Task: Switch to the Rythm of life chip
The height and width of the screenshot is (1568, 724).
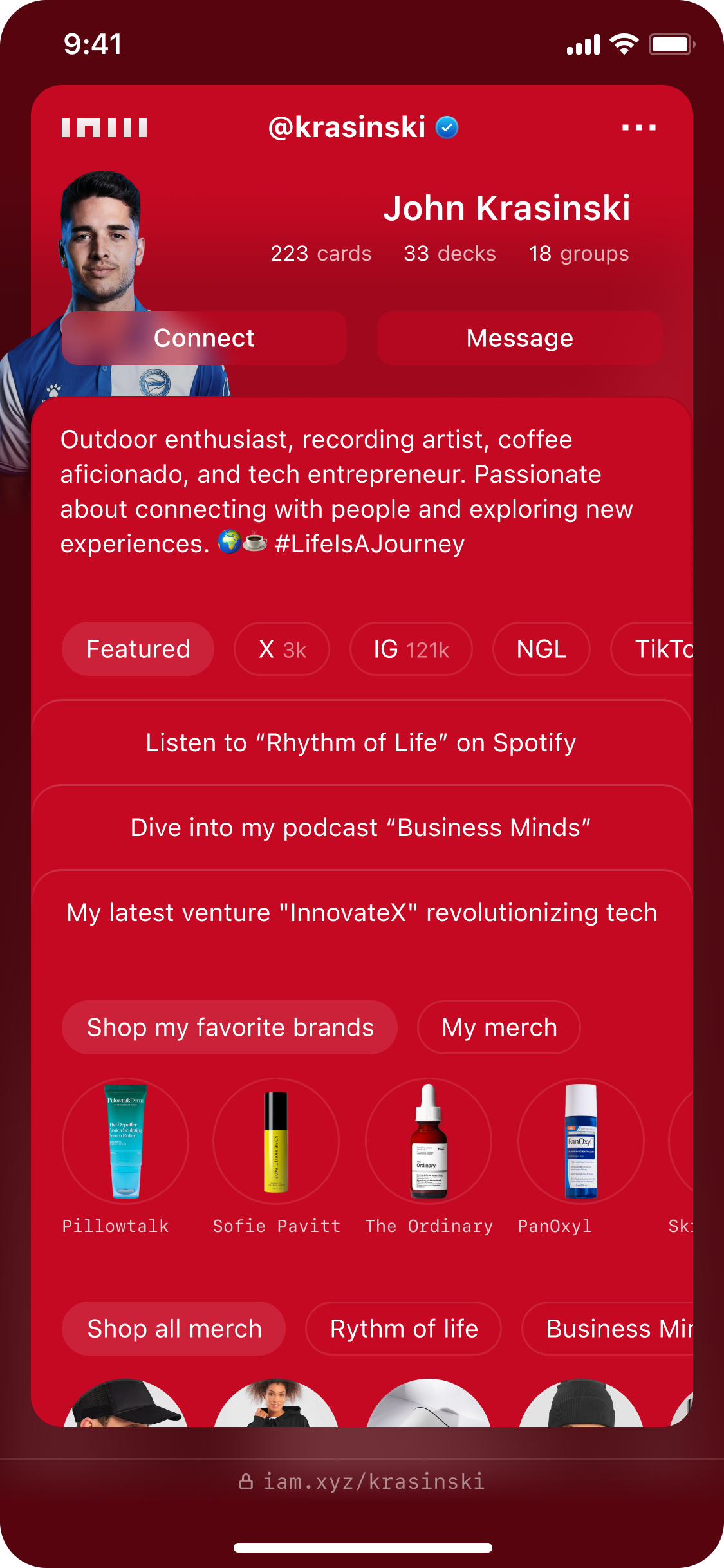Action: pyautogui.click(x=404, y=1329)
